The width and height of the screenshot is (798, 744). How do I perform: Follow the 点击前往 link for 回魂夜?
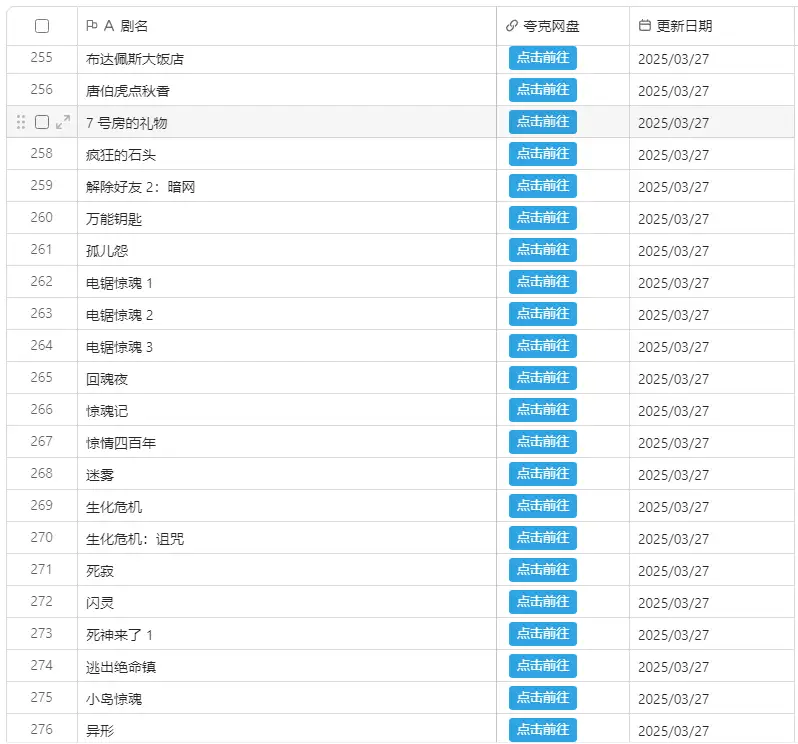[543, 378]
